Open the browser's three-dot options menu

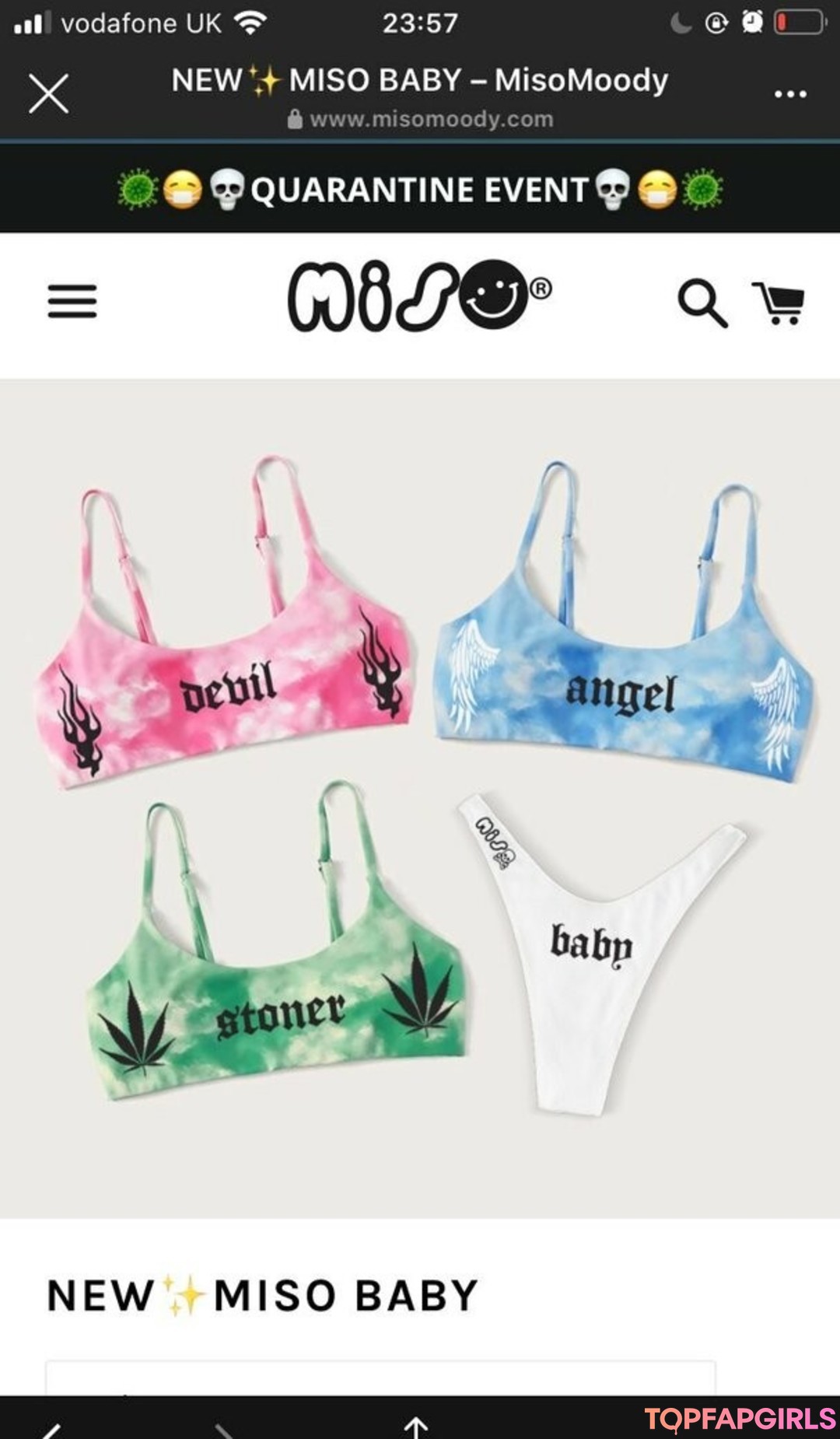789,94
